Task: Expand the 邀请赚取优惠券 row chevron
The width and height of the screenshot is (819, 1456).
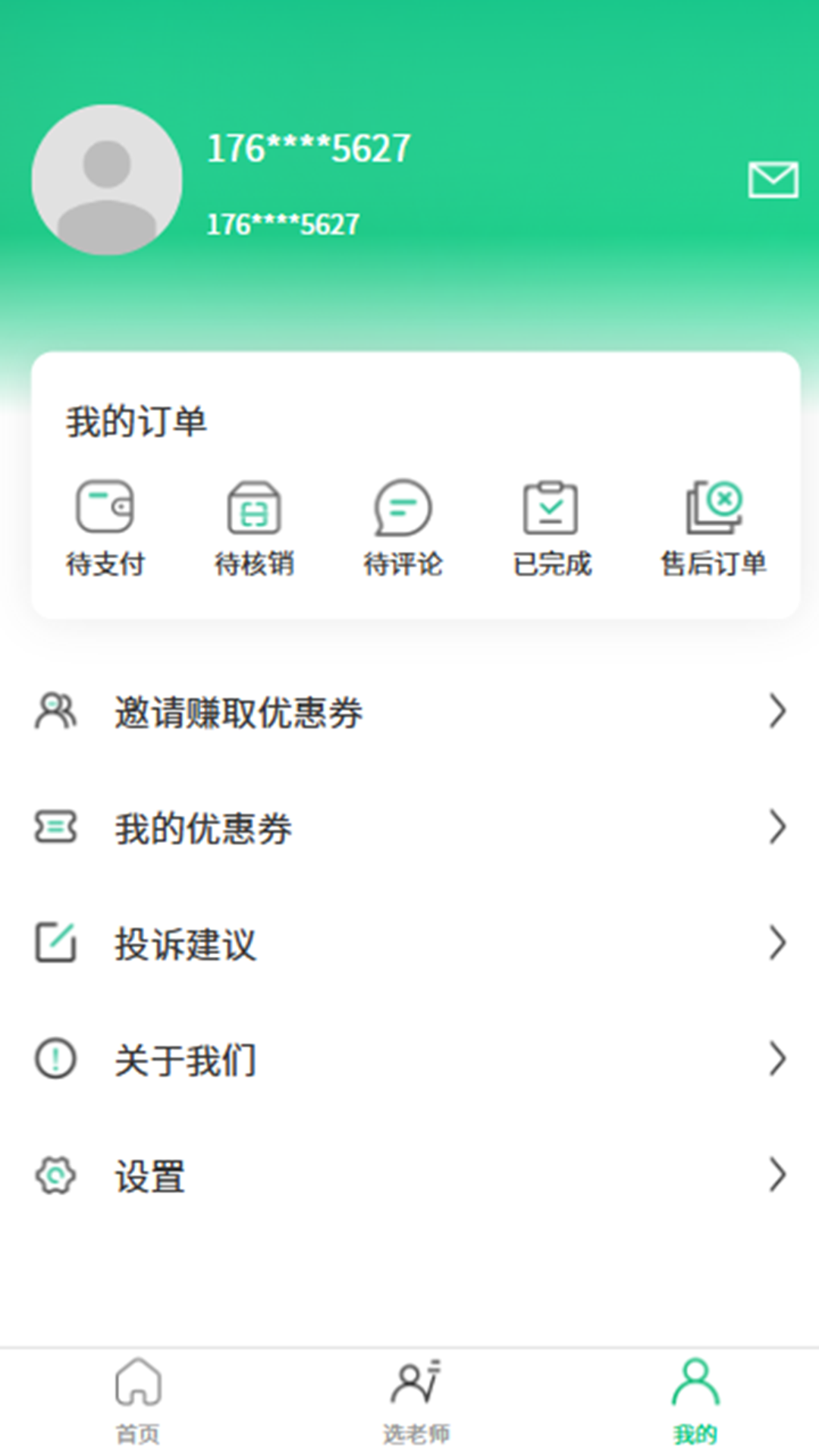Action: click(x=778, y=711)
